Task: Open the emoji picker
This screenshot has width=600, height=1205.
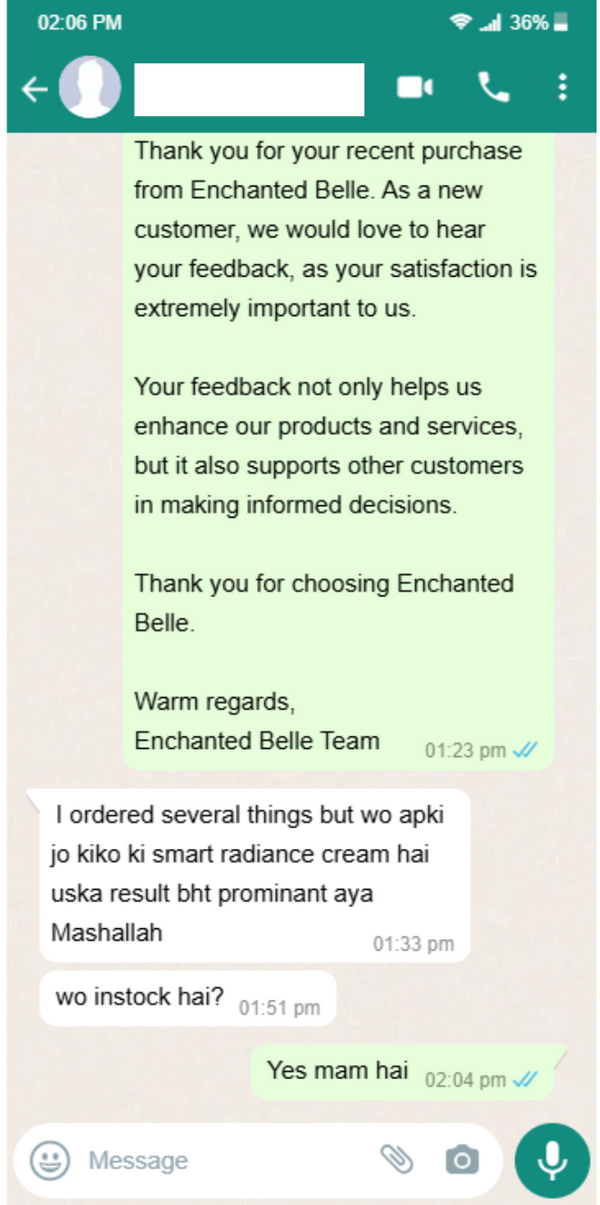Action: (50, 1160)
